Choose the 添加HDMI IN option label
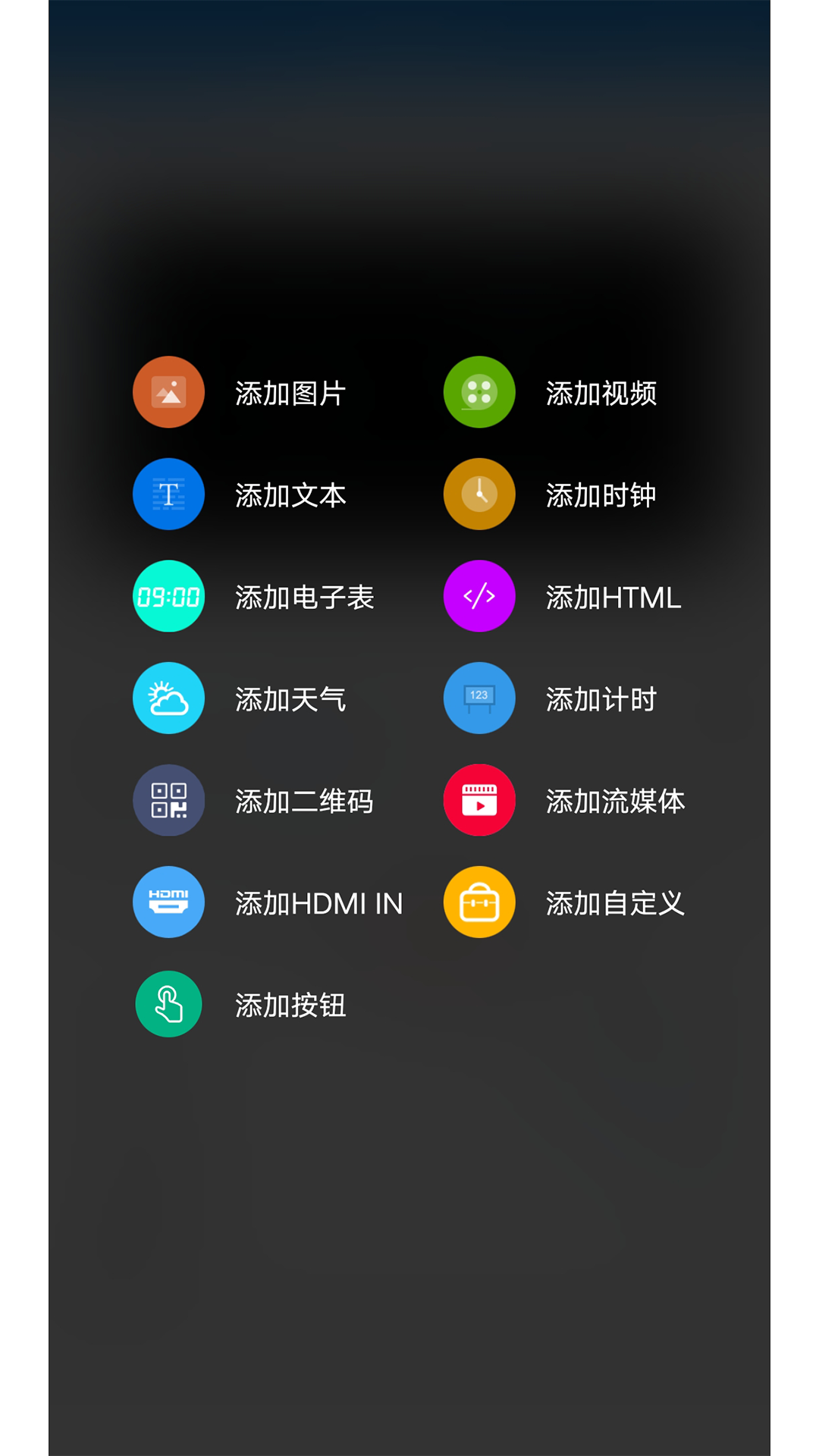819x1456 pixels. pyautogui.click(x=320, y=904)
